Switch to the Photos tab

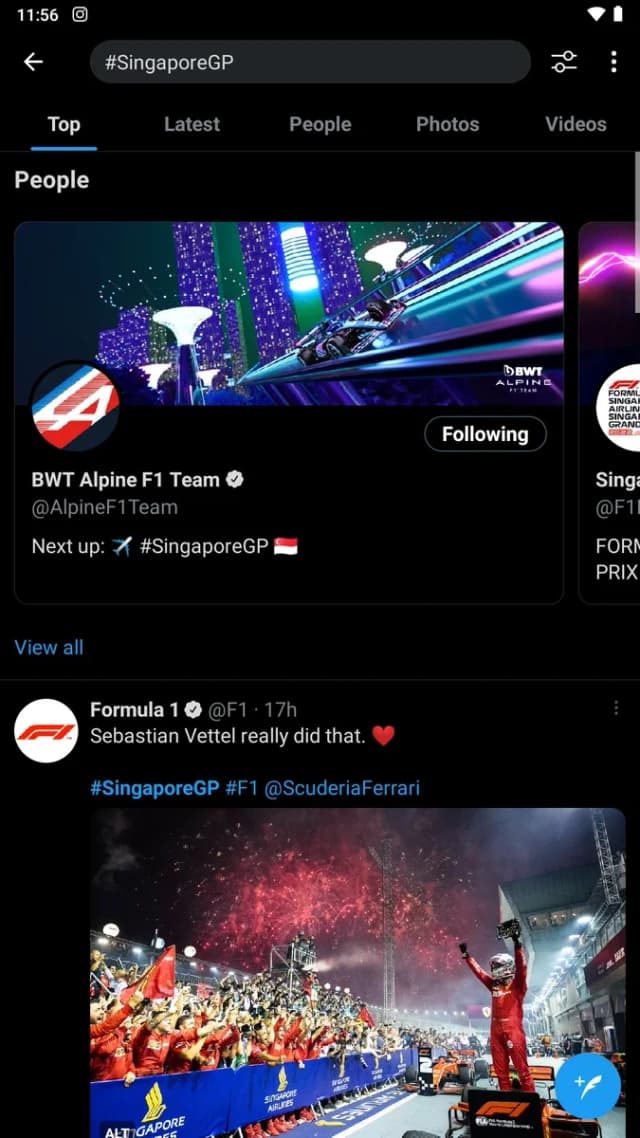coord(447,124)
